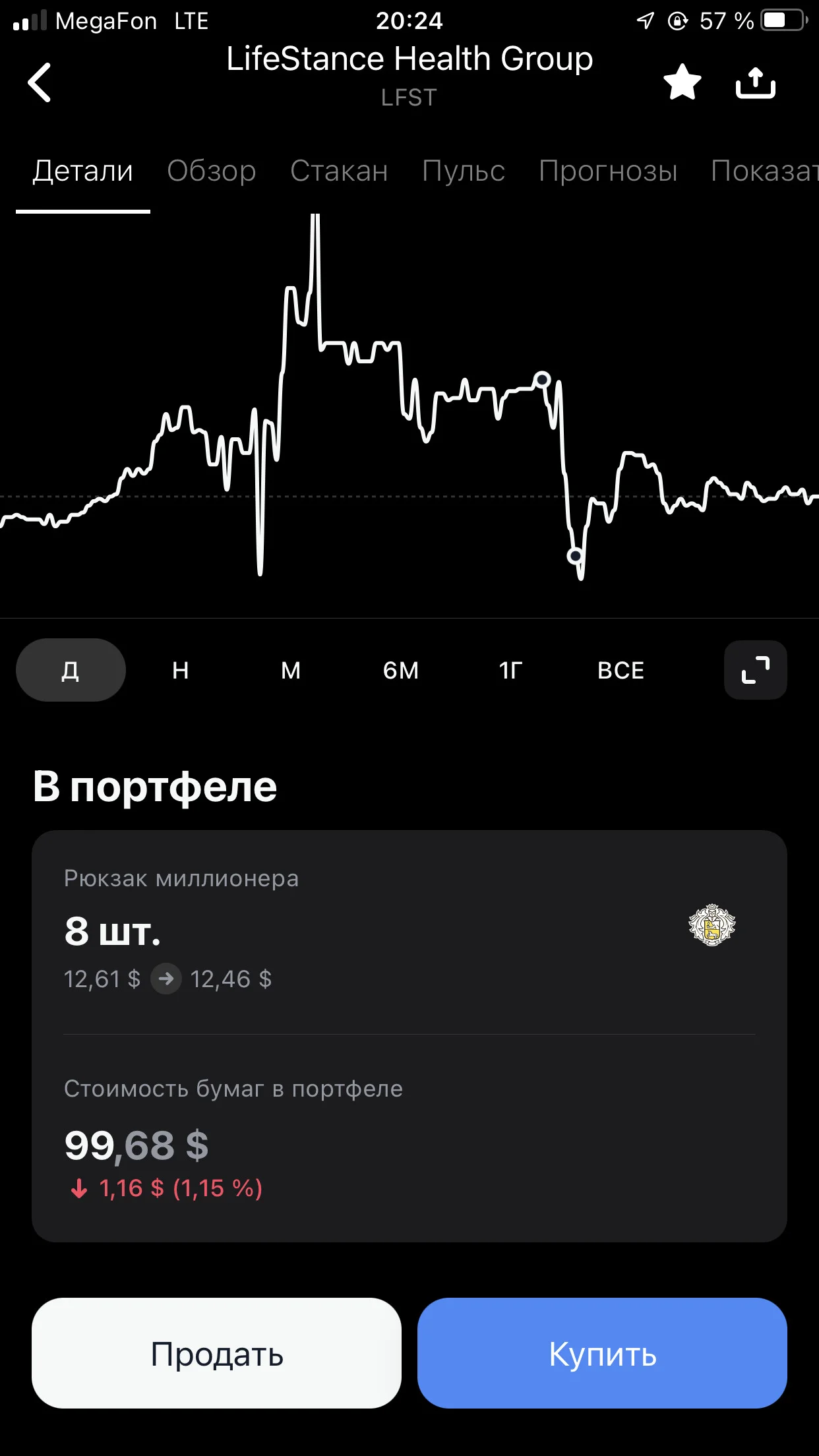Go back using the top-left arrow

tap(40, 82)
